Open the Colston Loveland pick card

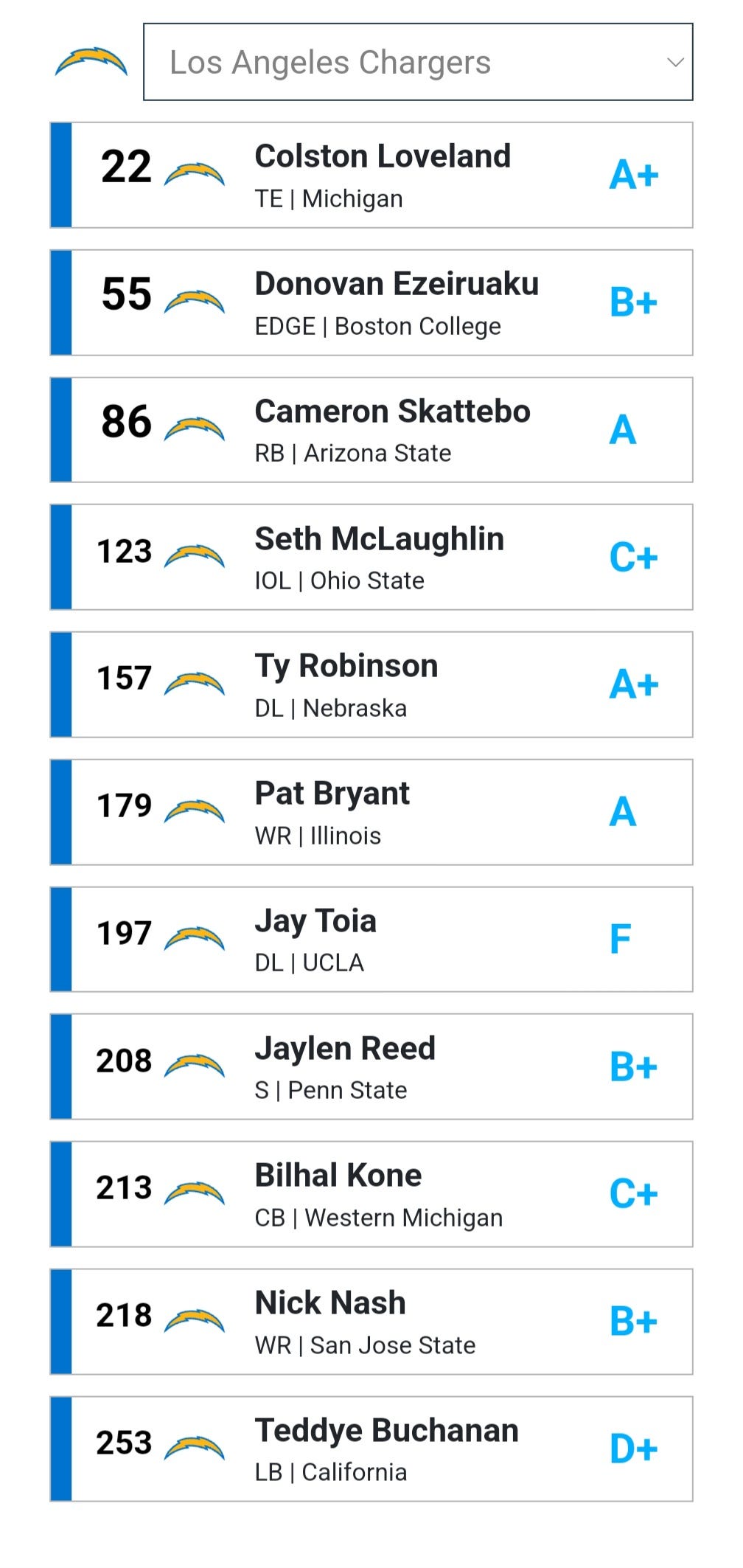pyautogui.click(x=371, y=175)
